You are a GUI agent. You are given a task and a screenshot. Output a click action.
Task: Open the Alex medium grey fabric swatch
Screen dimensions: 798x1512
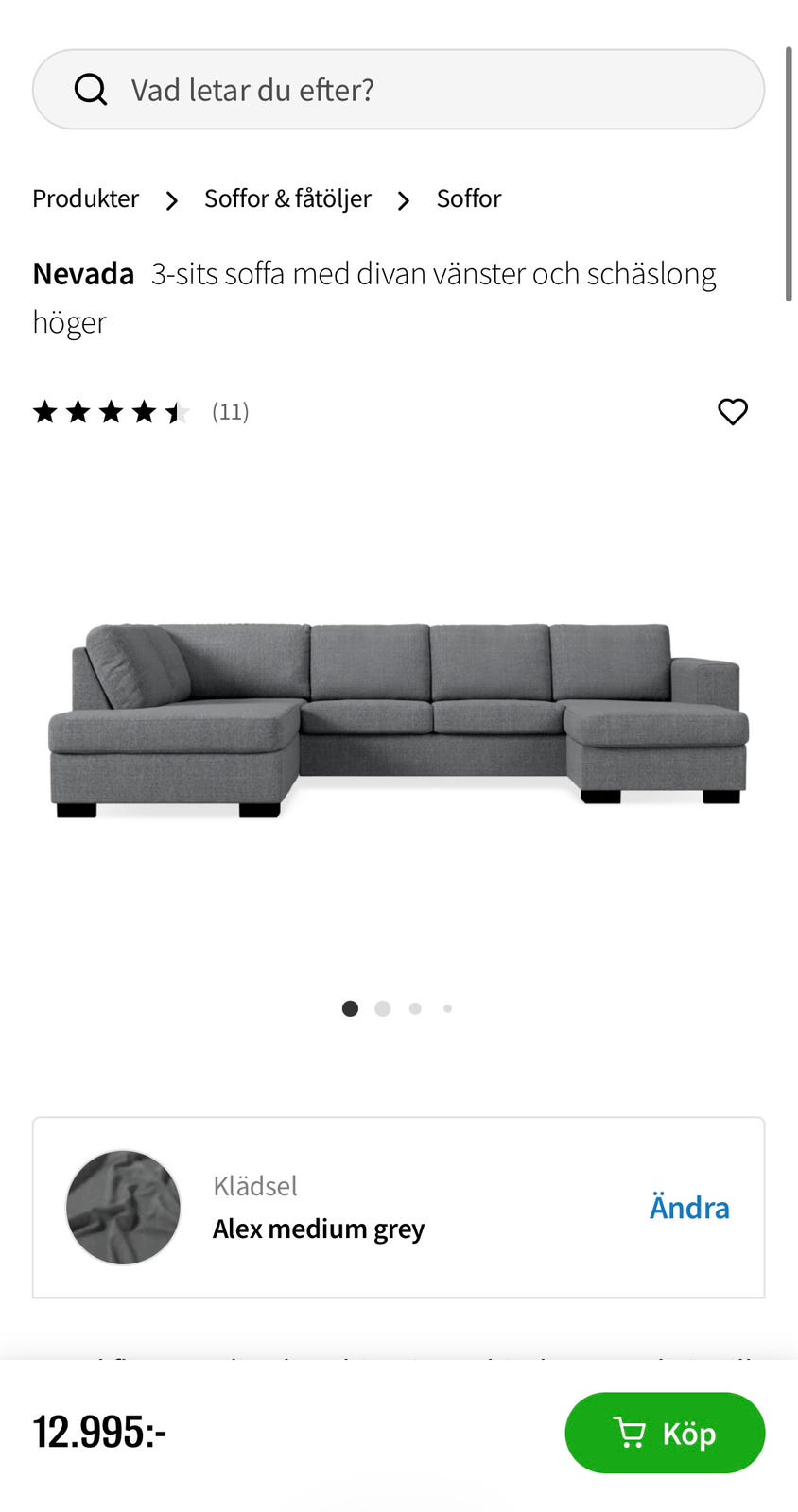[x=123, y=1208]
